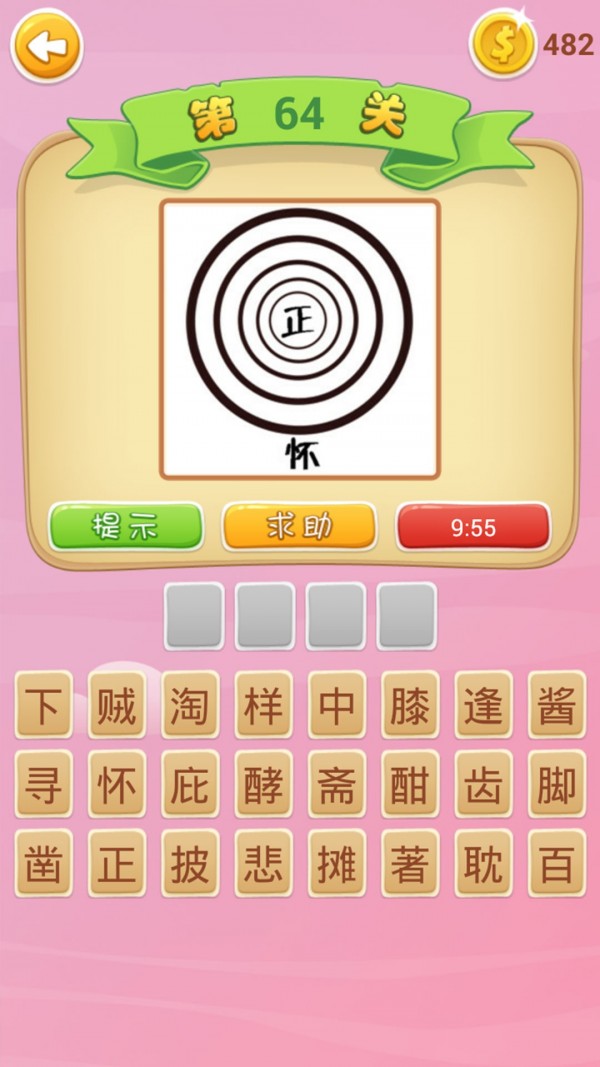
Task: Select the character tile 中
Action: pyautogui.click(x=336, y=706)
